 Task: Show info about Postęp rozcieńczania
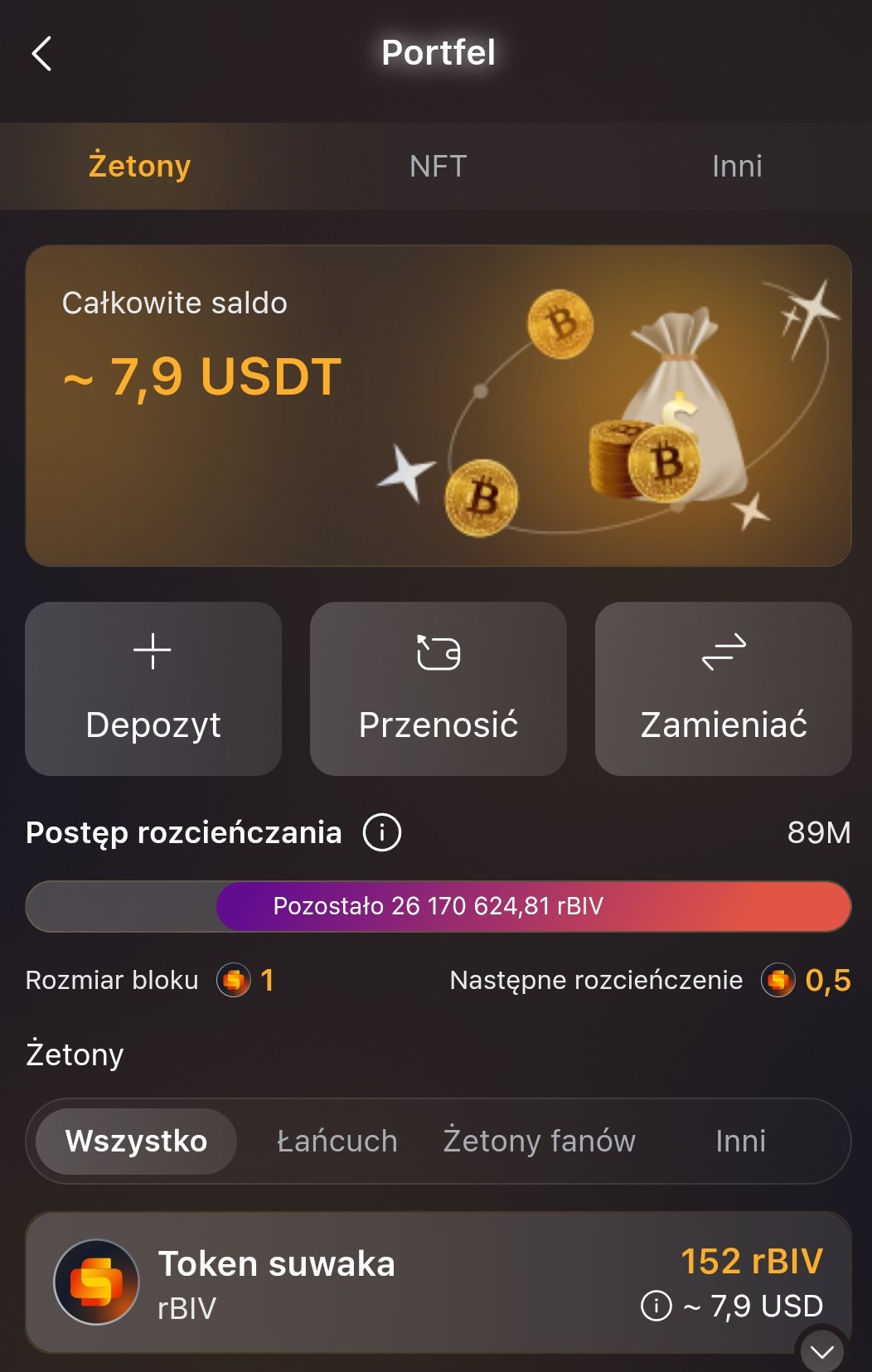click(x=382, y=832)
